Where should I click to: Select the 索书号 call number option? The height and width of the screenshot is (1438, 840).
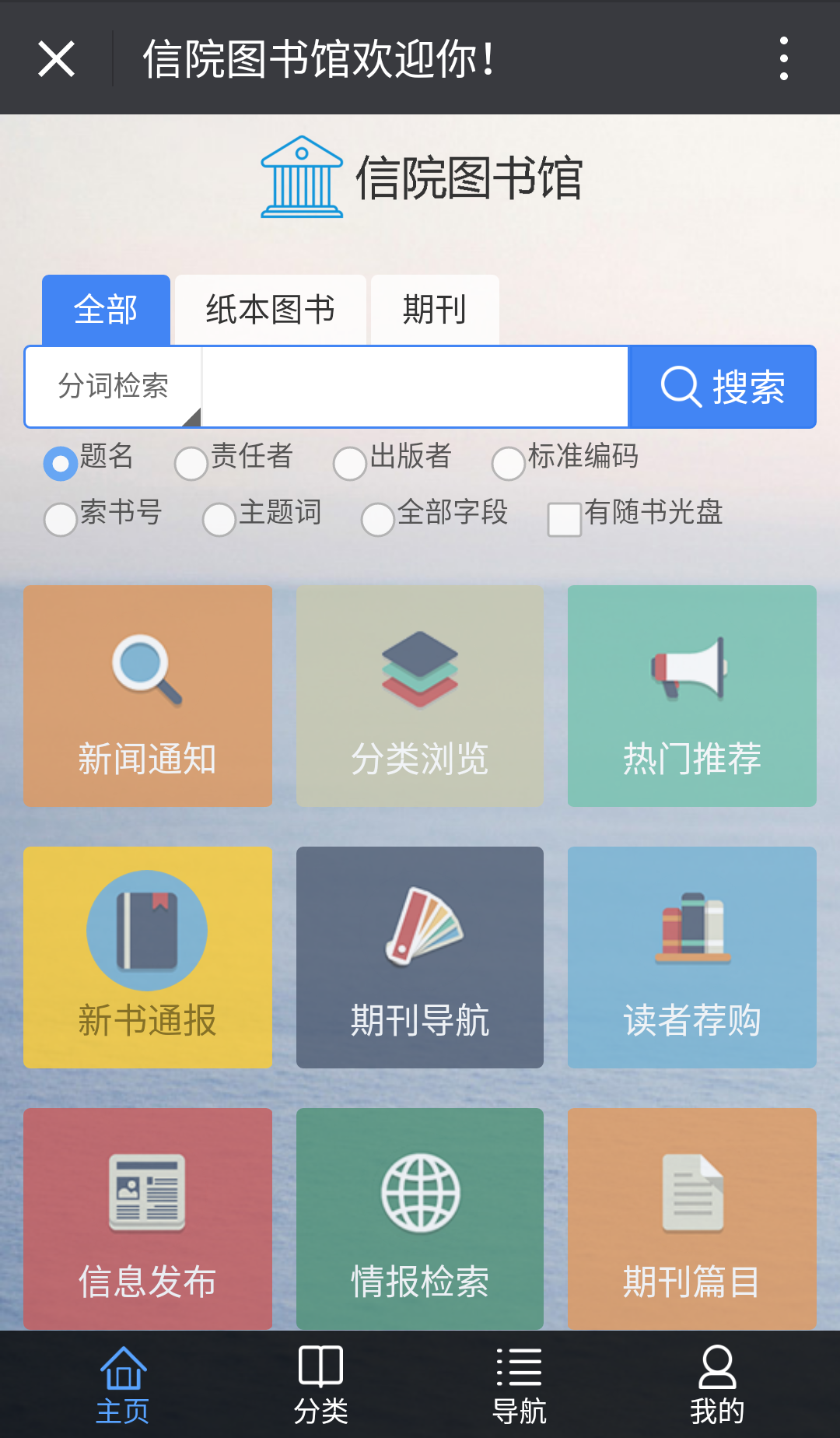pyautogui.click(x=60, y=519)
